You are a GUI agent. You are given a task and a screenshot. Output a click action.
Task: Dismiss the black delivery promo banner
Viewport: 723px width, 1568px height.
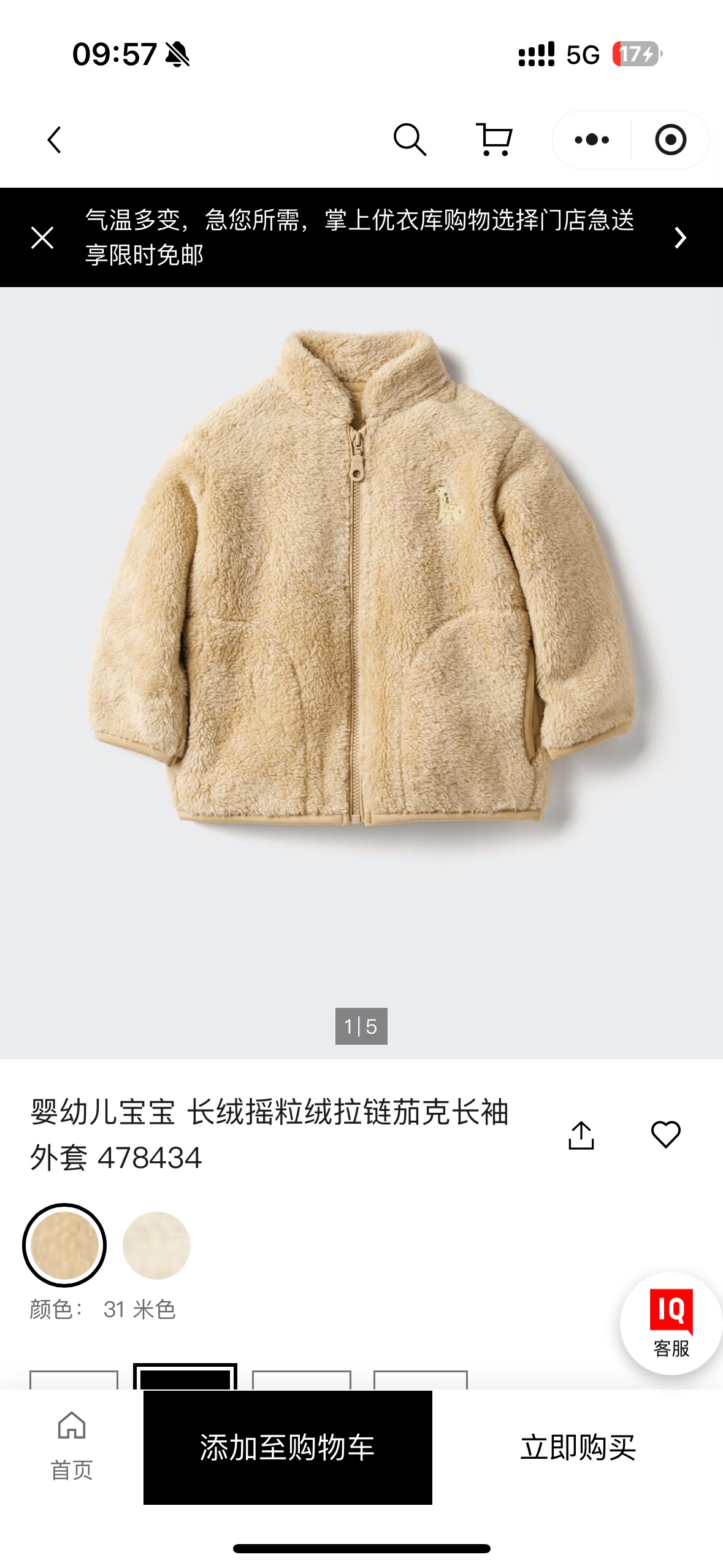pos(42,237)
